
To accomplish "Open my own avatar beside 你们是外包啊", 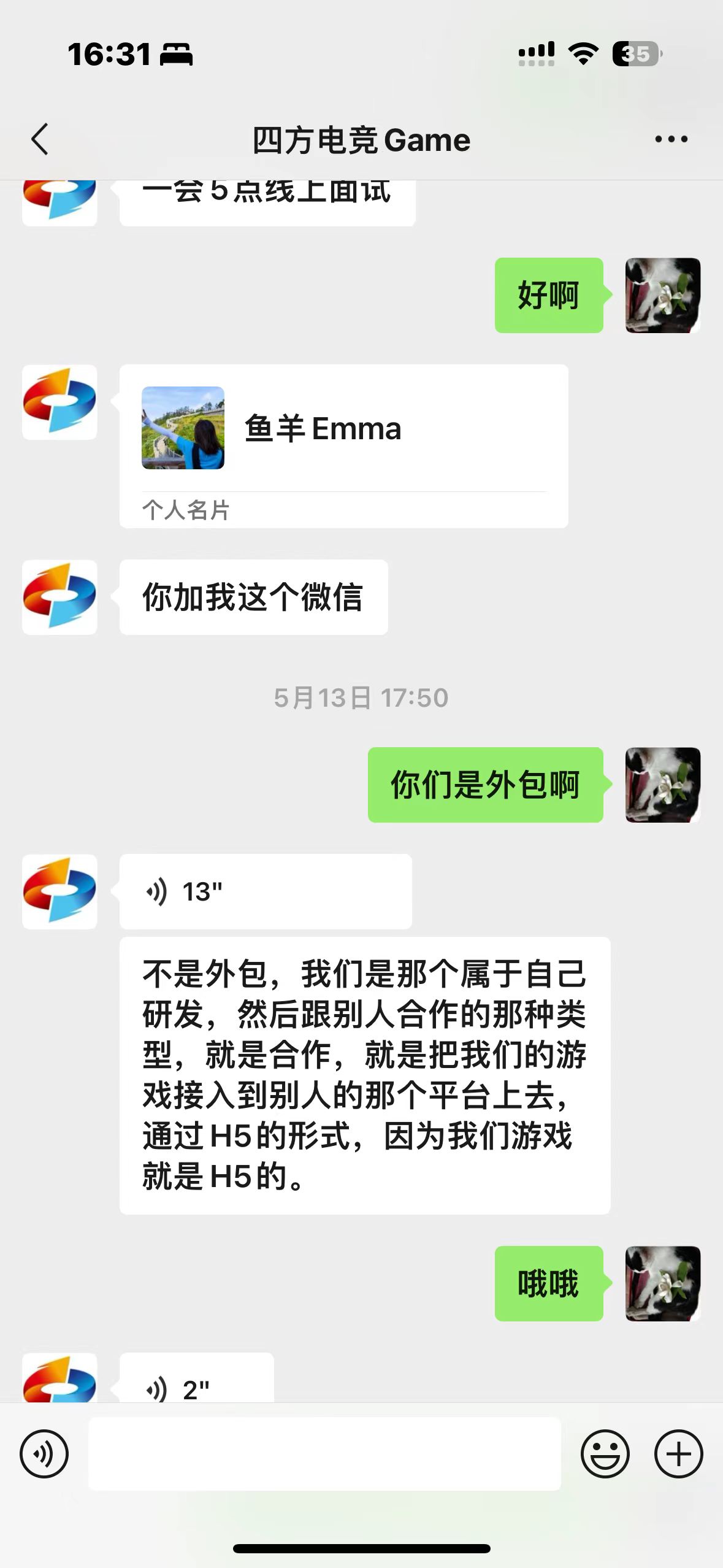I will pyautogui.click(x=662, y=785).
